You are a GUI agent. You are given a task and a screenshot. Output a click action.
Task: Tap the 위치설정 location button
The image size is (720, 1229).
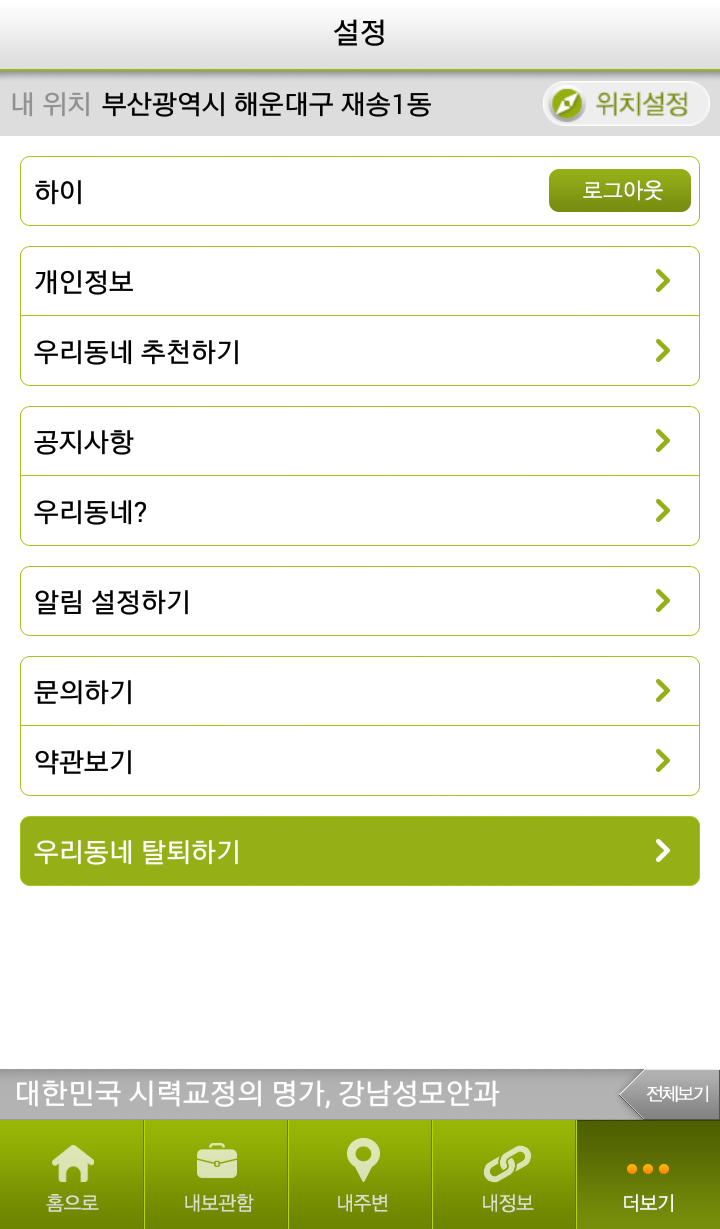tap(626, 104)
